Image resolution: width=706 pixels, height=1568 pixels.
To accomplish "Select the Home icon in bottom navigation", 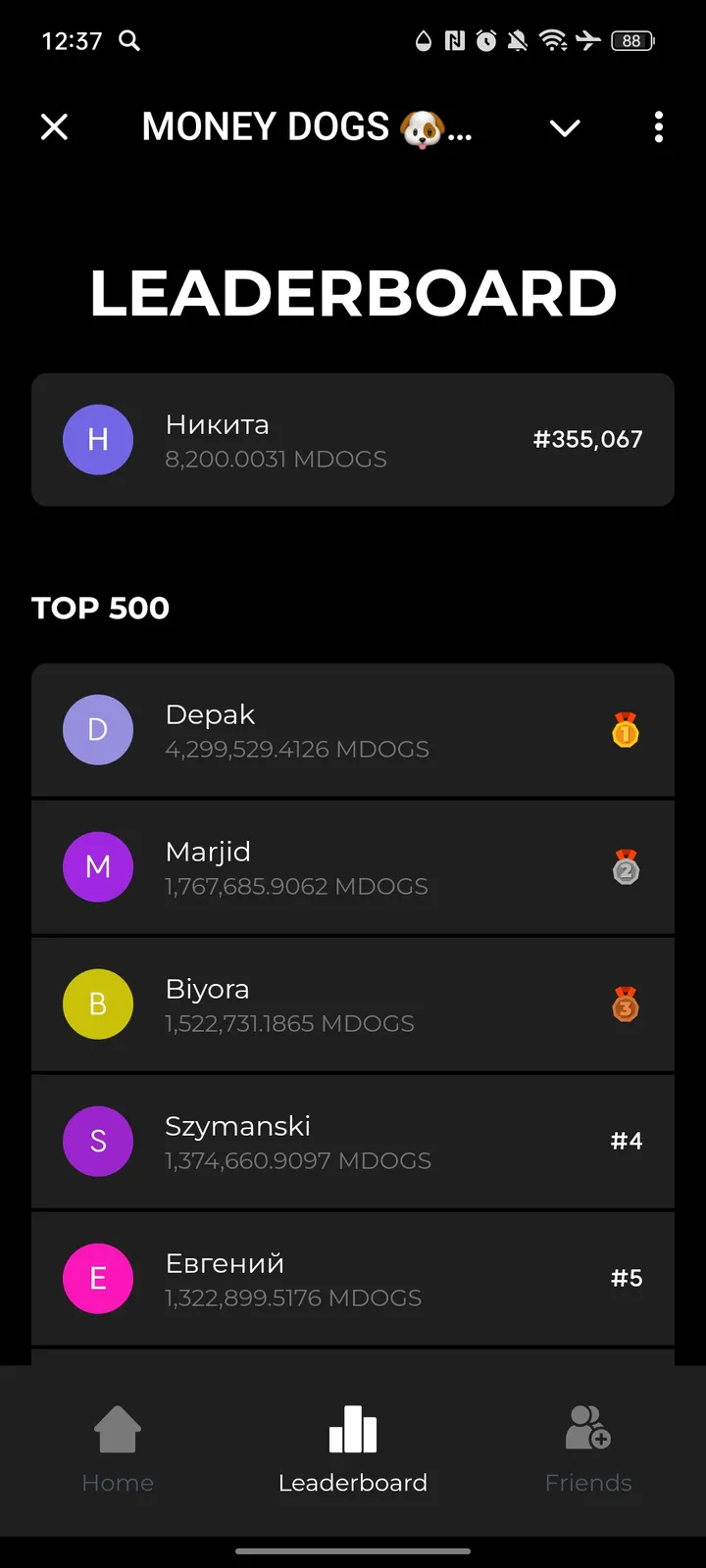I will [x=118, y=1431].
